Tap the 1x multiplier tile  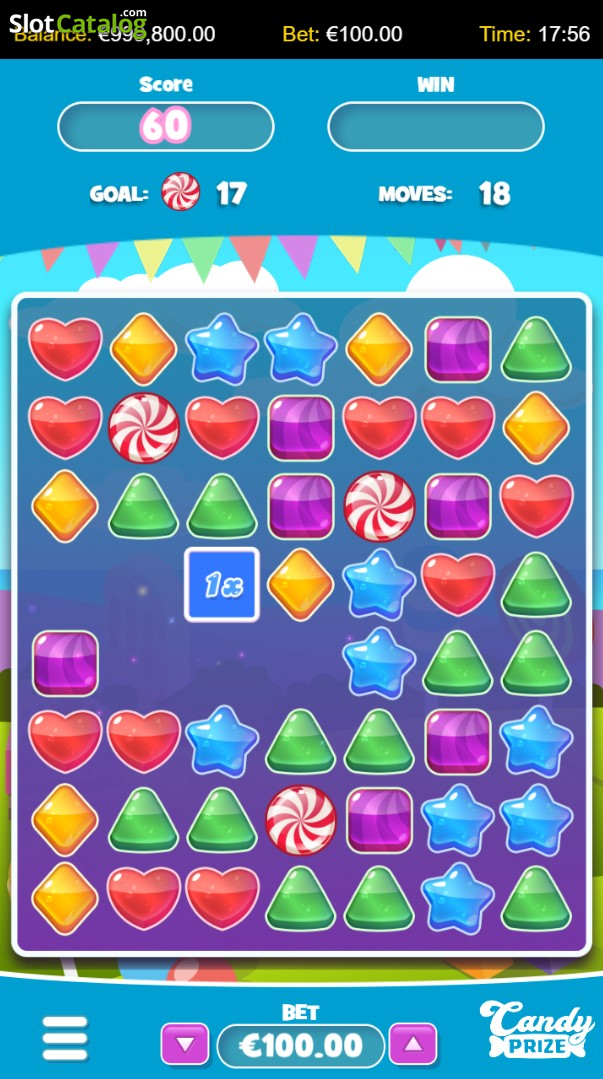click(x=222, y=585)
